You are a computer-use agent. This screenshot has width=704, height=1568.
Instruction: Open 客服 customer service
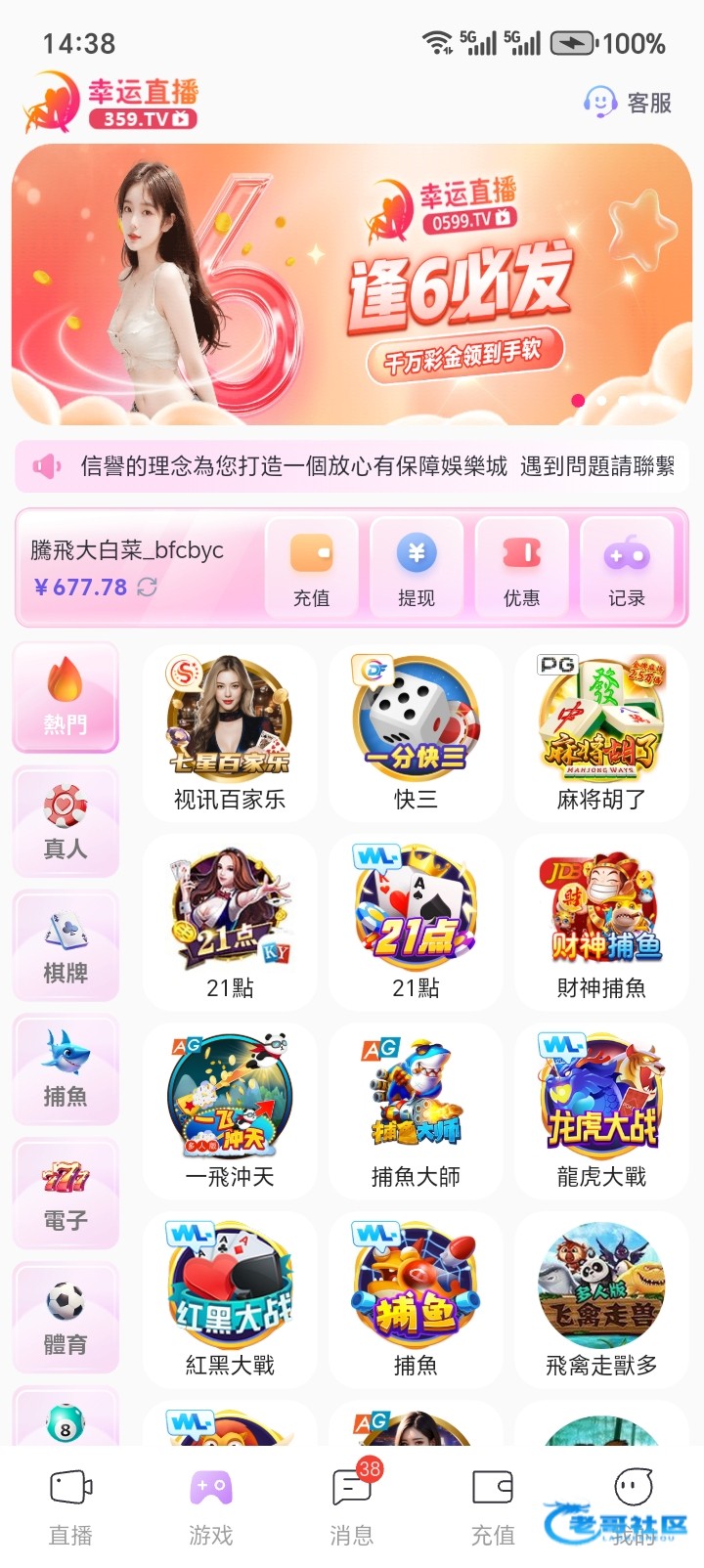628,102
